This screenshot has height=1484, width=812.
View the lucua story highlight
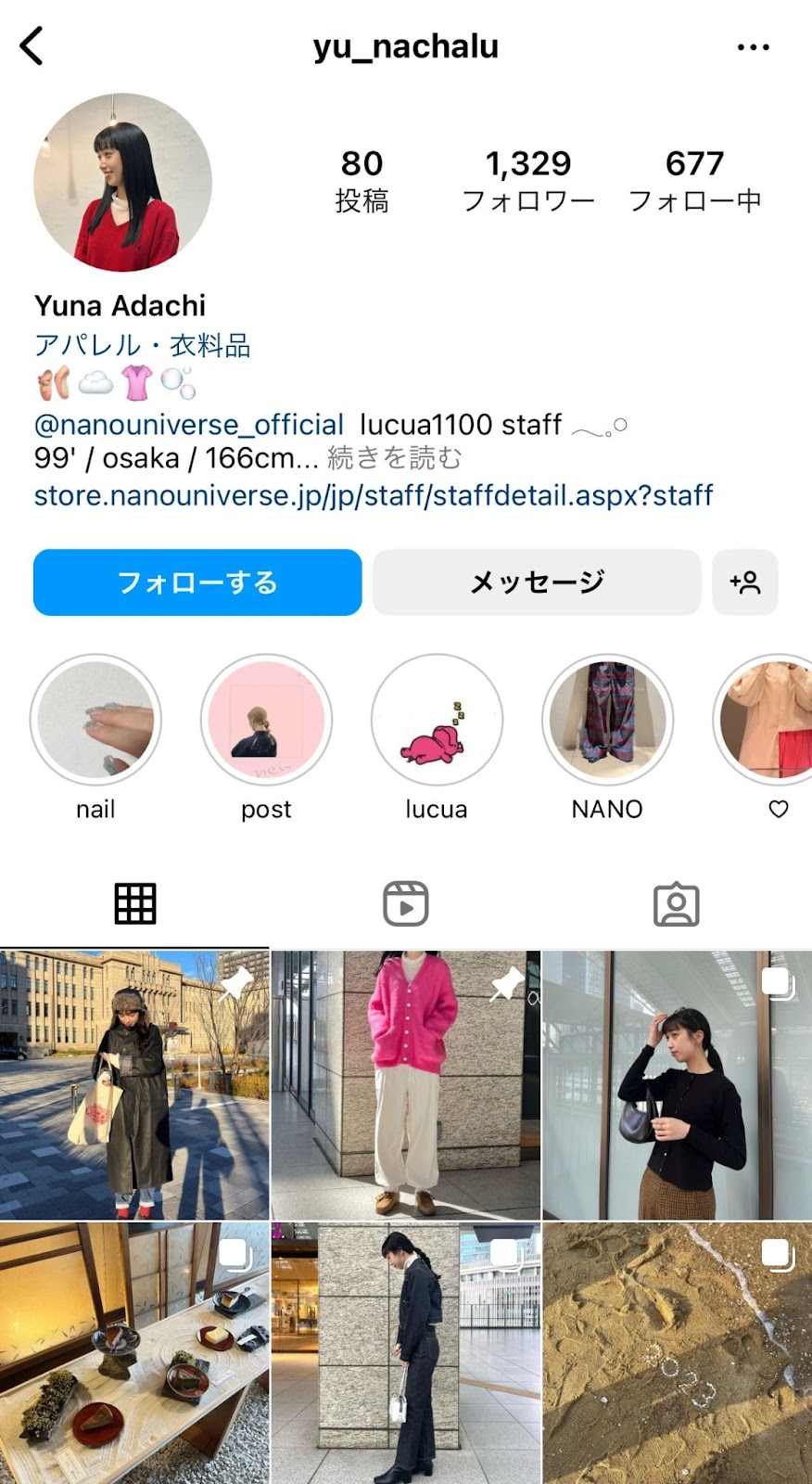[437, 721]
